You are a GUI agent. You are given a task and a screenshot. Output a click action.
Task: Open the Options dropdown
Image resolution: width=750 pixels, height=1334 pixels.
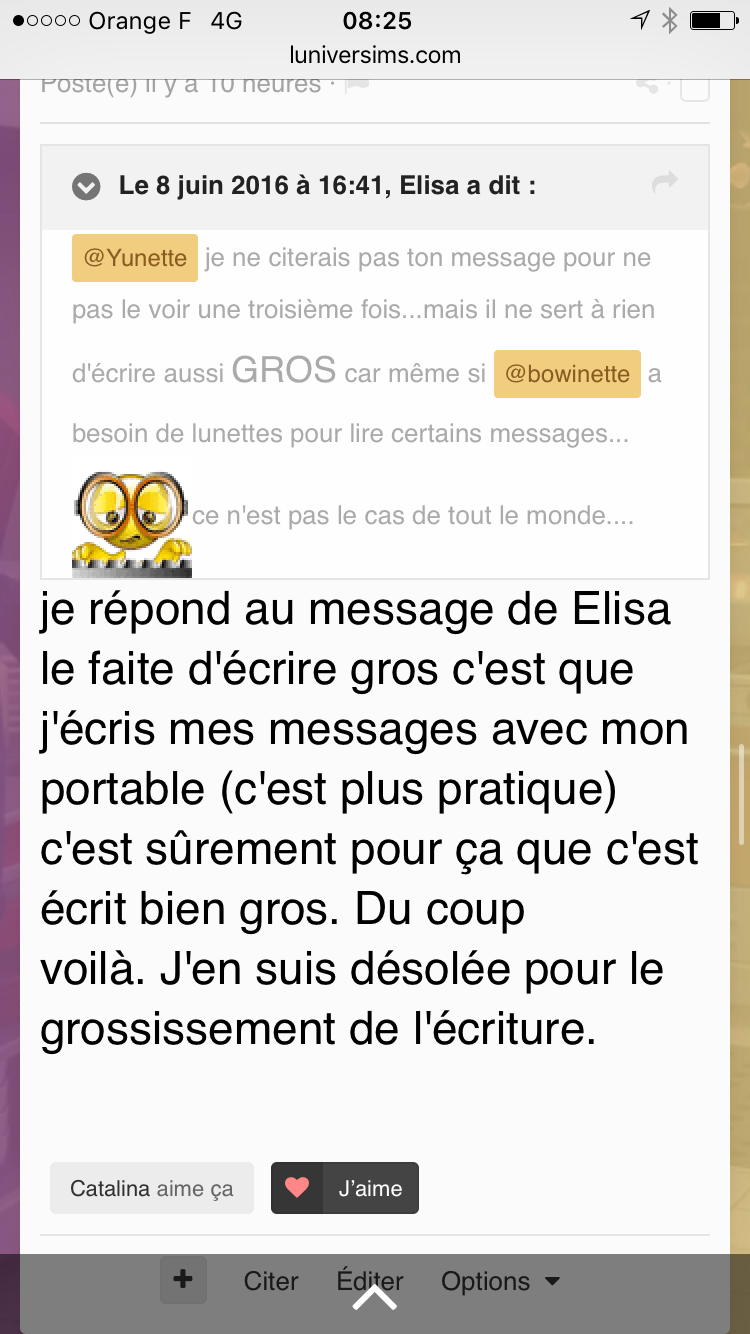500,1281
